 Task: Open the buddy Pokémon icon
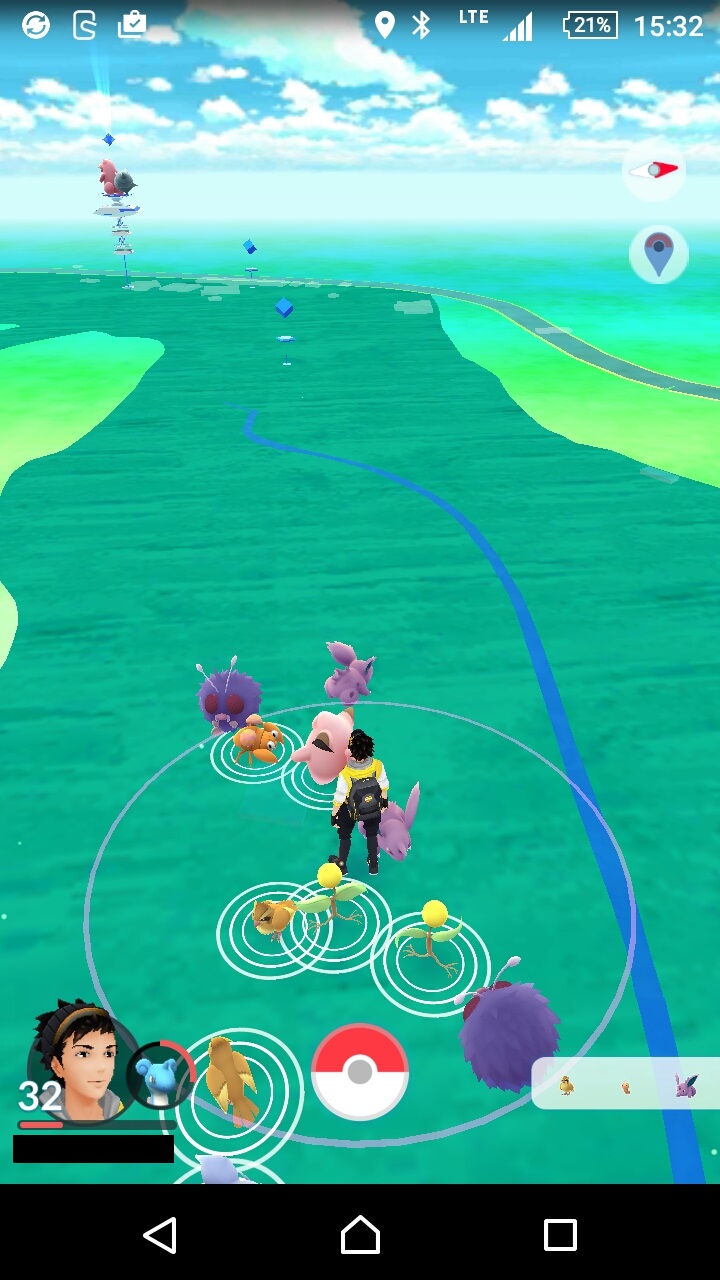[160, 1076]
